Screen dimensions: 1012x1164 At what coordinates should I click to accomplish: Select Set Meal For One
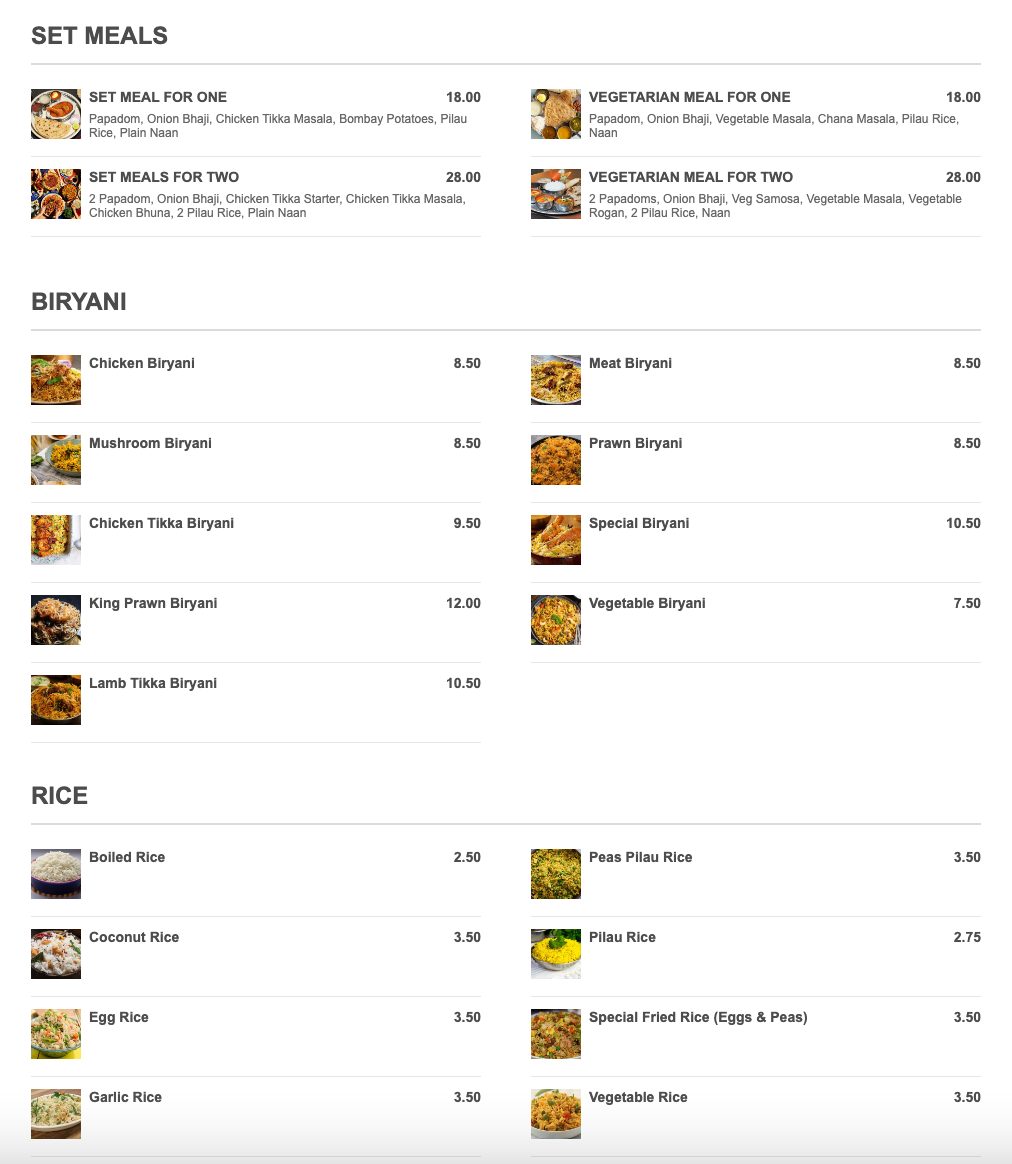(158, 97)
